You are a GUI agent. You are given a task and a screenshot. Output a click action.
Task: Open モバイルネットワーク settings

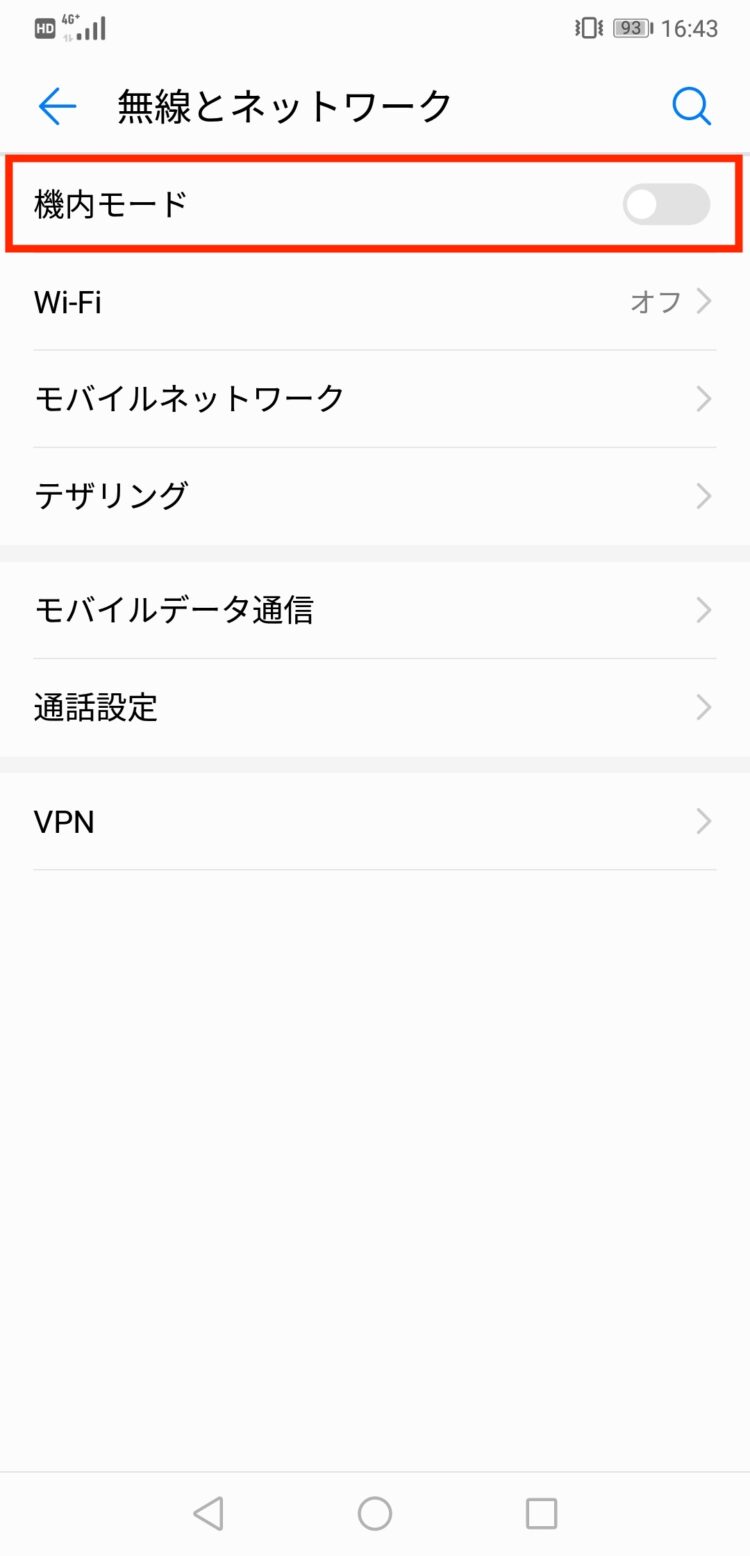click(374, 399)
